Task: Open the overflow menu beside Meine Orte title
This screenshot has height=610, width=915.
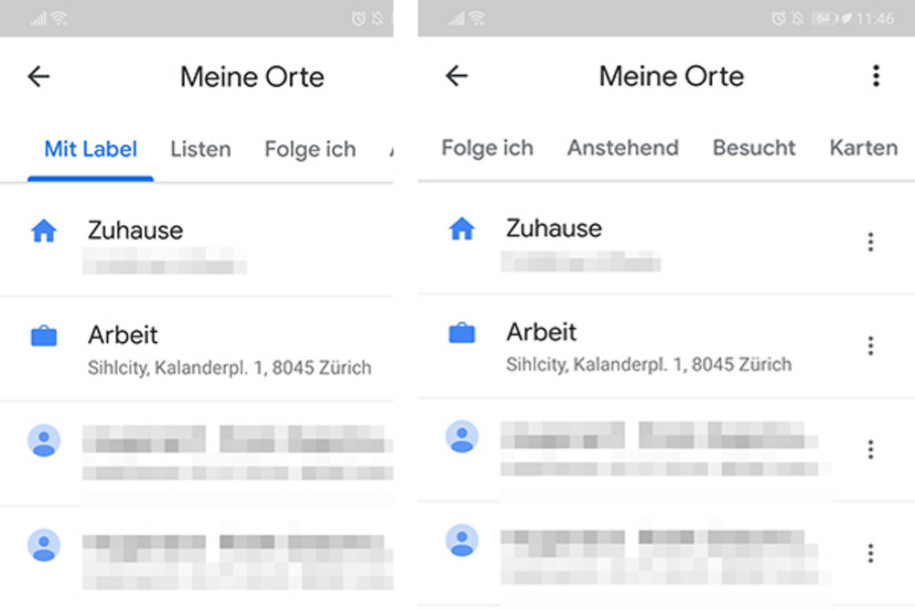Action: tap(876, 76)
